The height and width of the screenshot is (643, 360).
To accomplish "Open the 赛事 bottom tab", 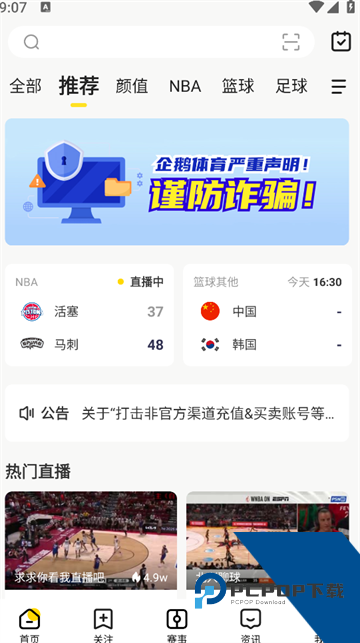I will coord(177,625).
